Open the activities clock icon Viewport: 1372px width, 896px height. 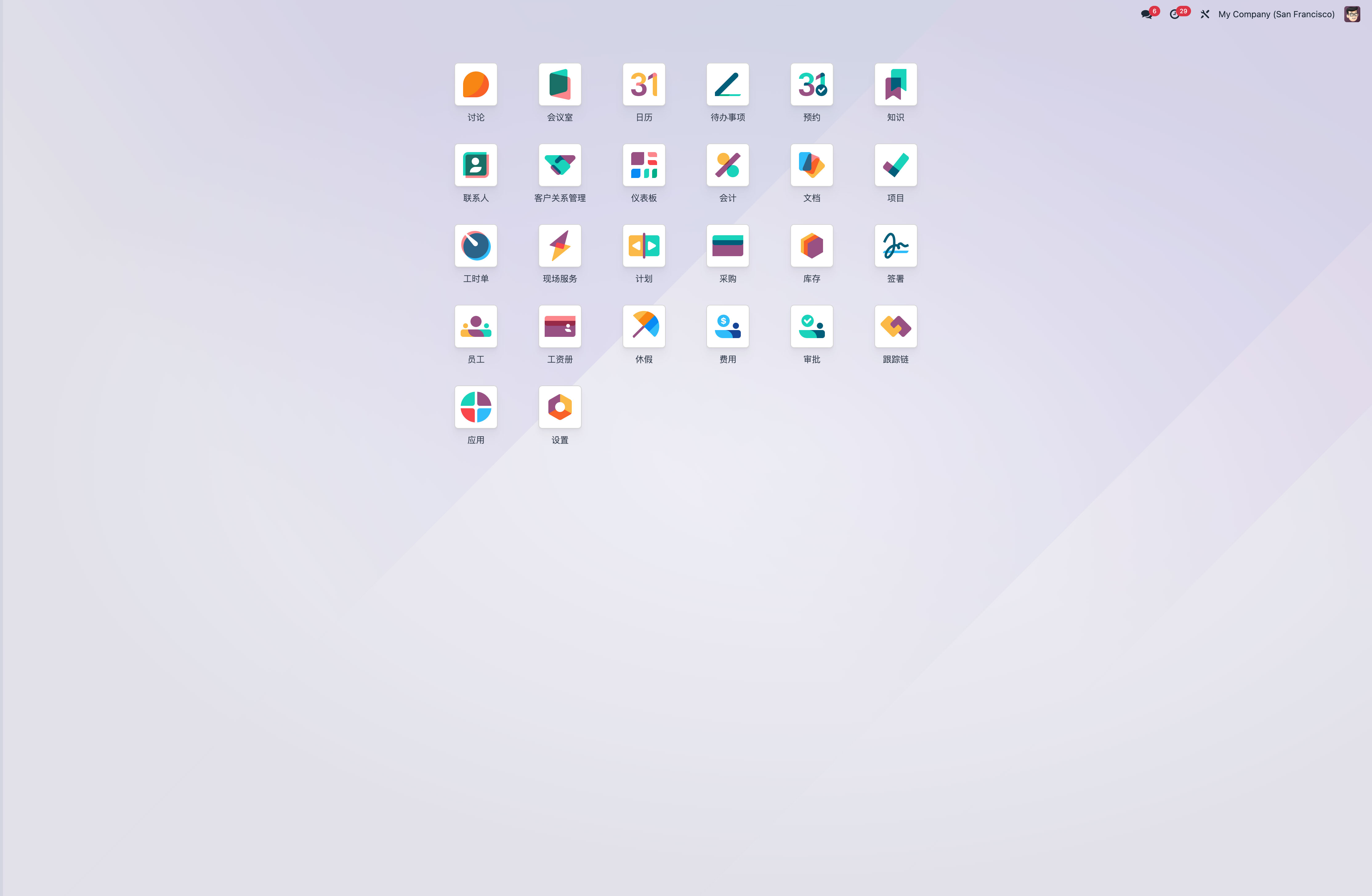pos(1175,14)
